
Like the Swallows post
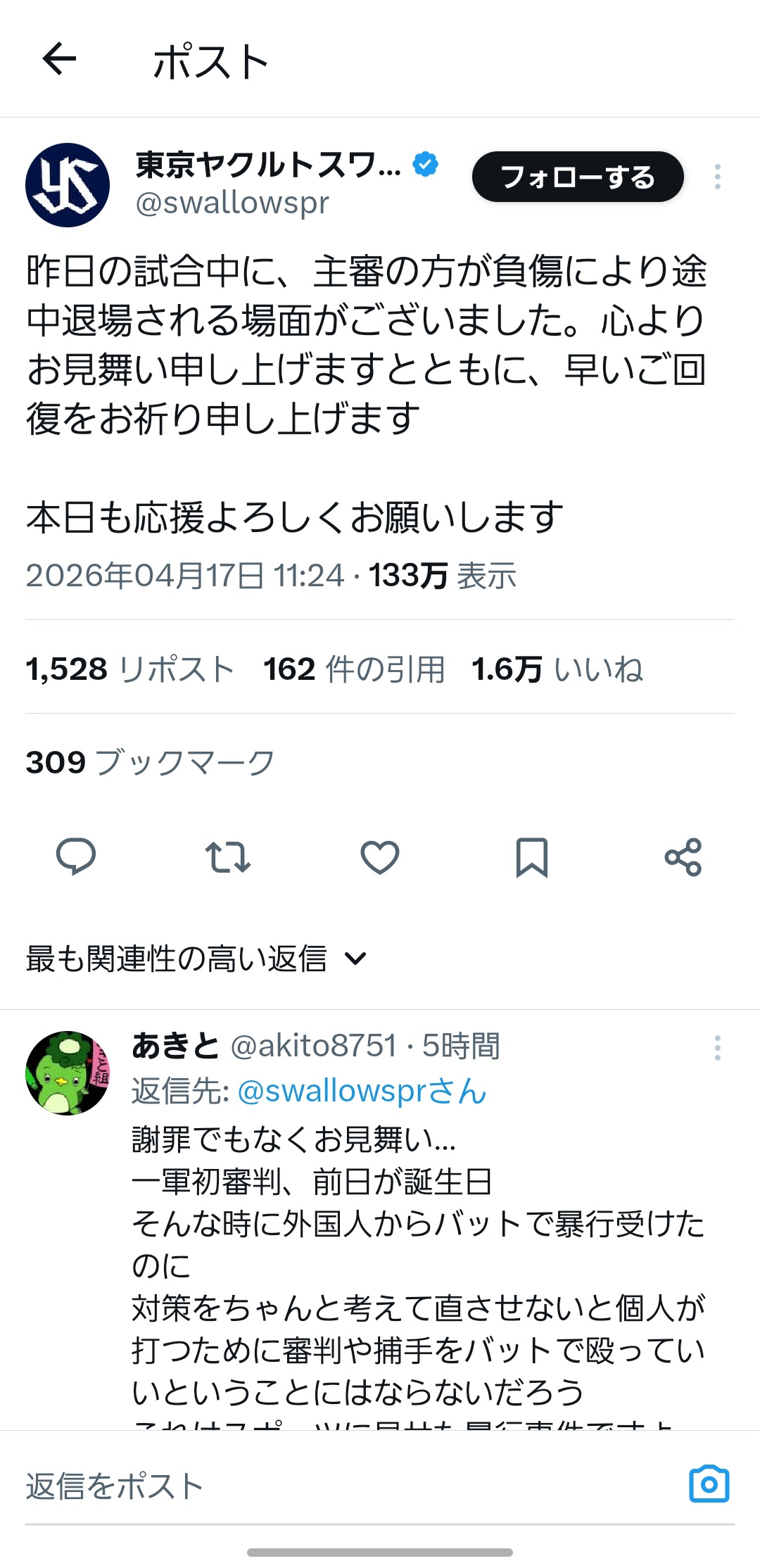(x=380, y=856)
